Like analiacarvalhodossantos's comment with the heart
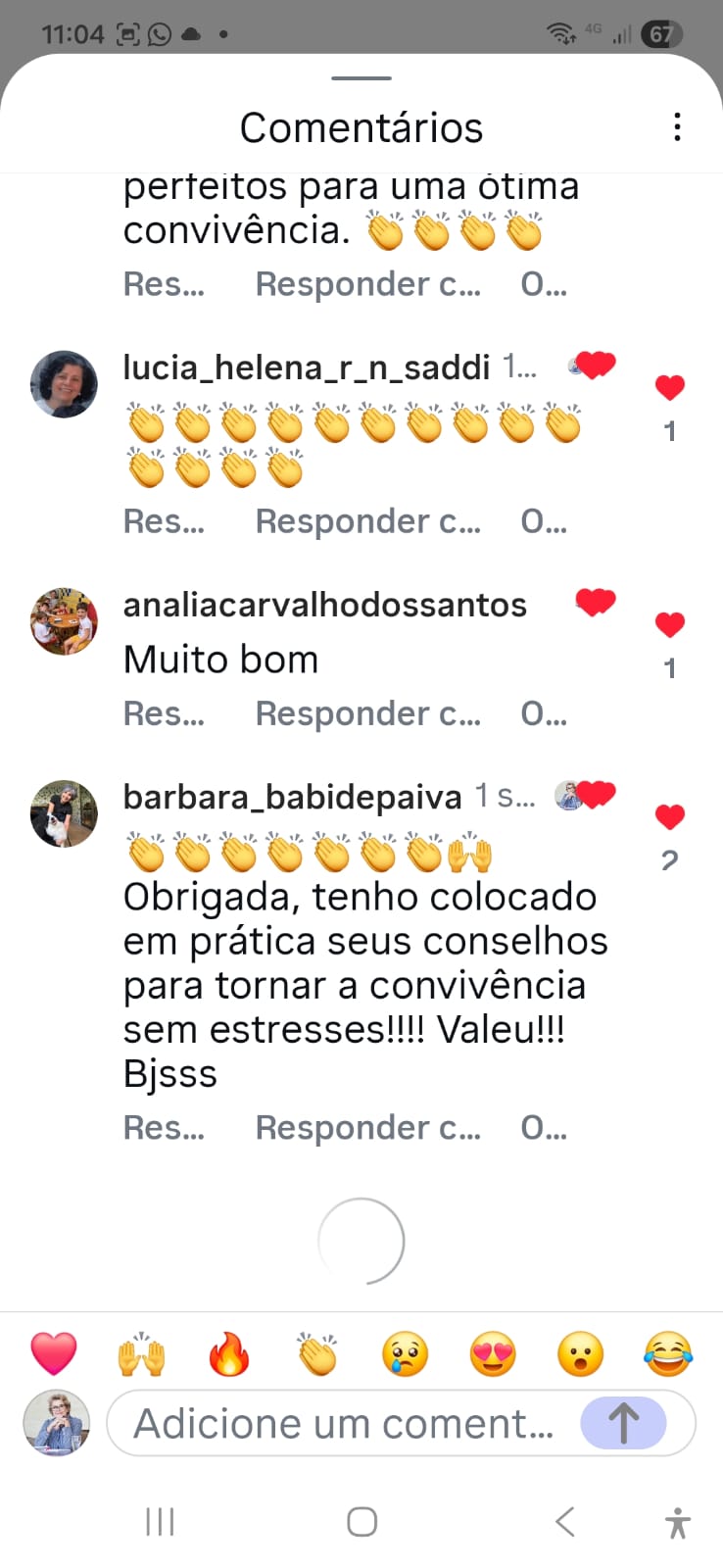Screen dimensions: 723x1568 coord(669,623)
